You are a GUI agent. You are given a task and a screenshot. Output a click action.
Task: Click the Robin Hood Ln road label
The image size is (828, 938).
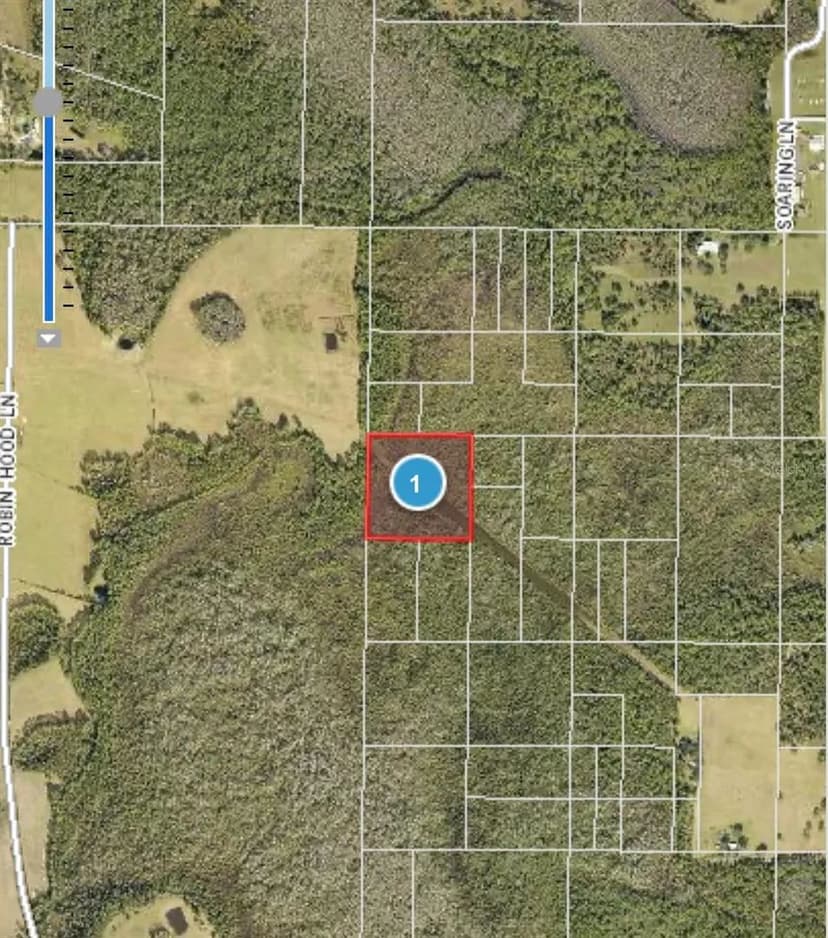click(8, 465)
